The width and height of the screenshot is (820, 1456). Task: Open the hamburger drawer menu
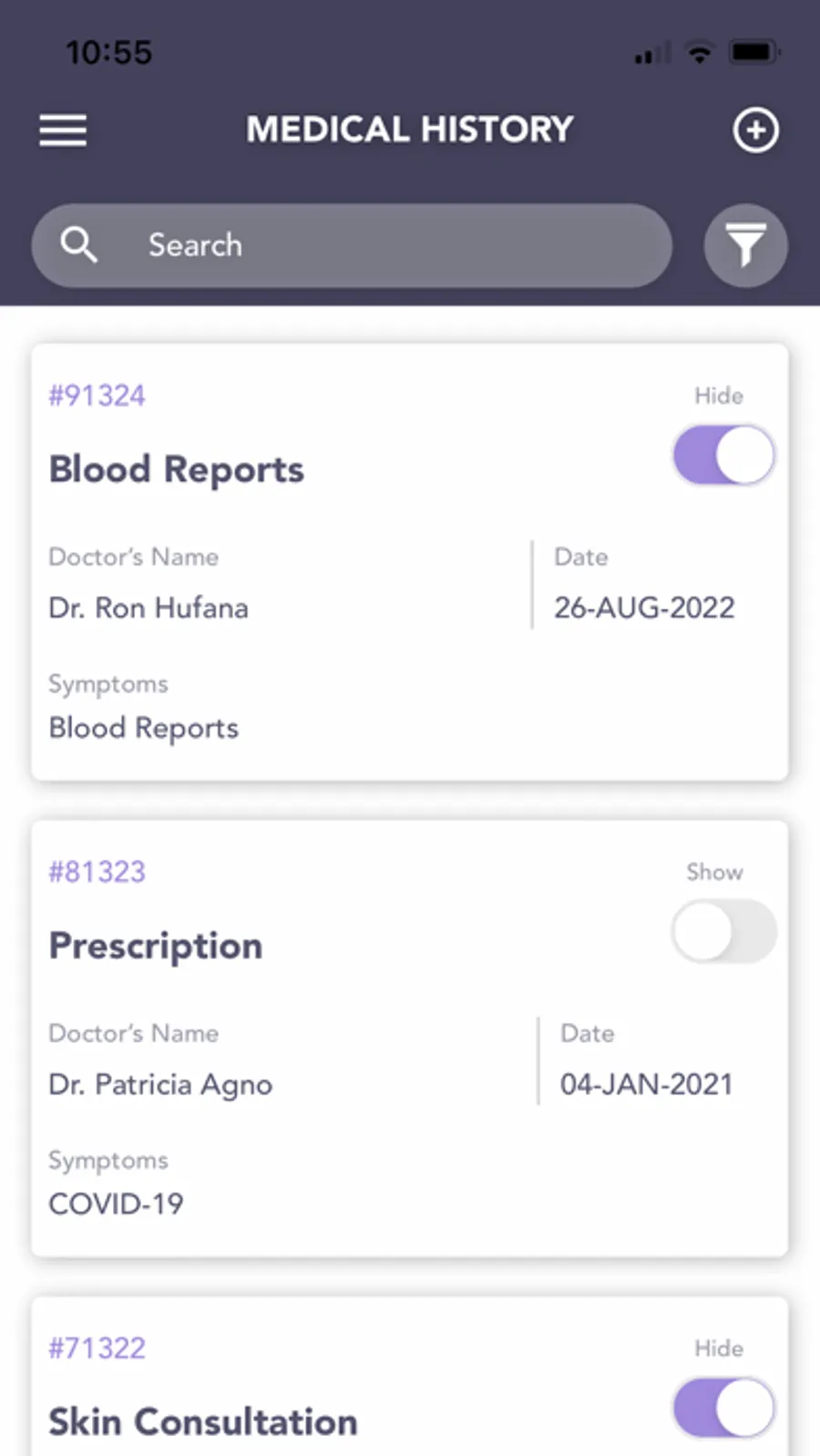coord(63,130)
